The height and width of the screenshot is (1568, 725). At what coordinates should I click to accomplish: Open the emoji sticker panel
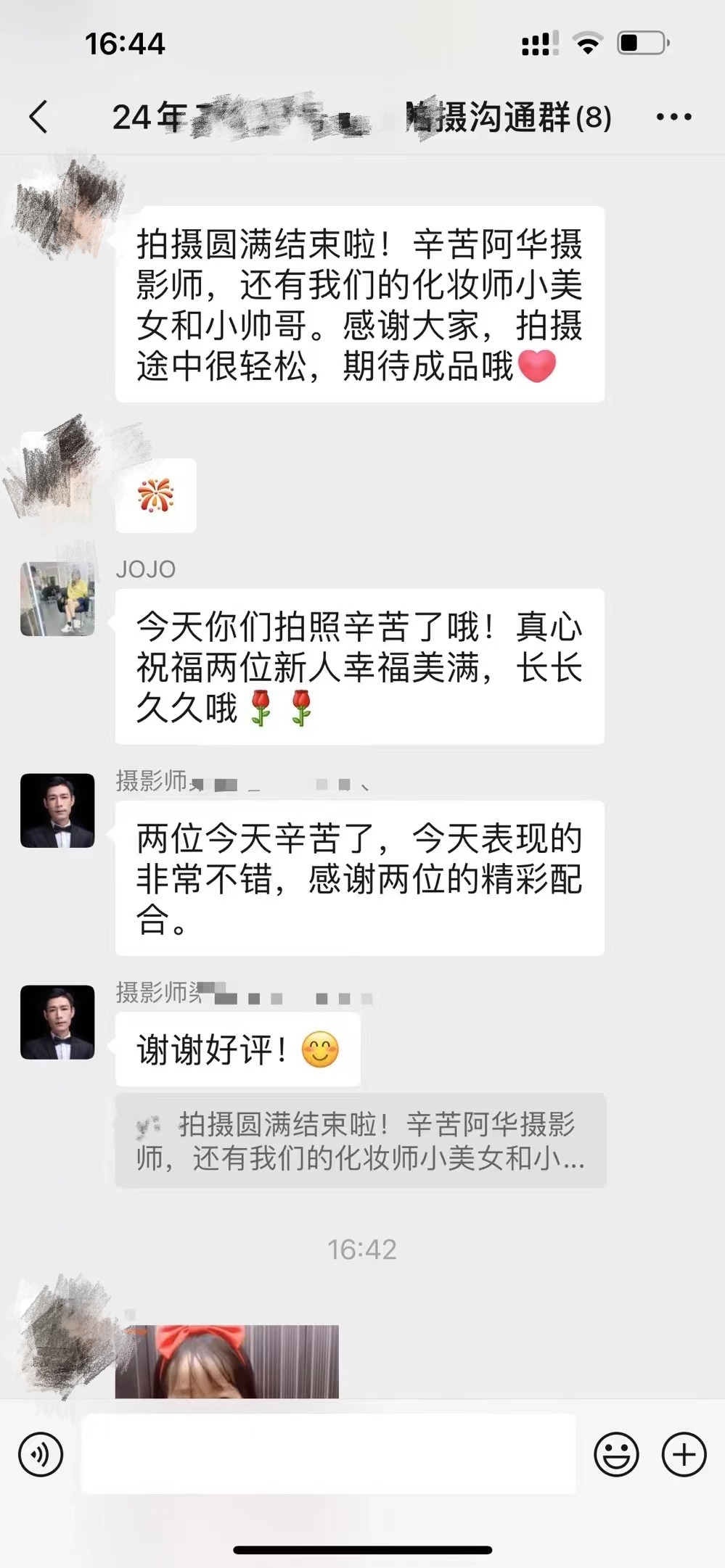[616, 1454]
